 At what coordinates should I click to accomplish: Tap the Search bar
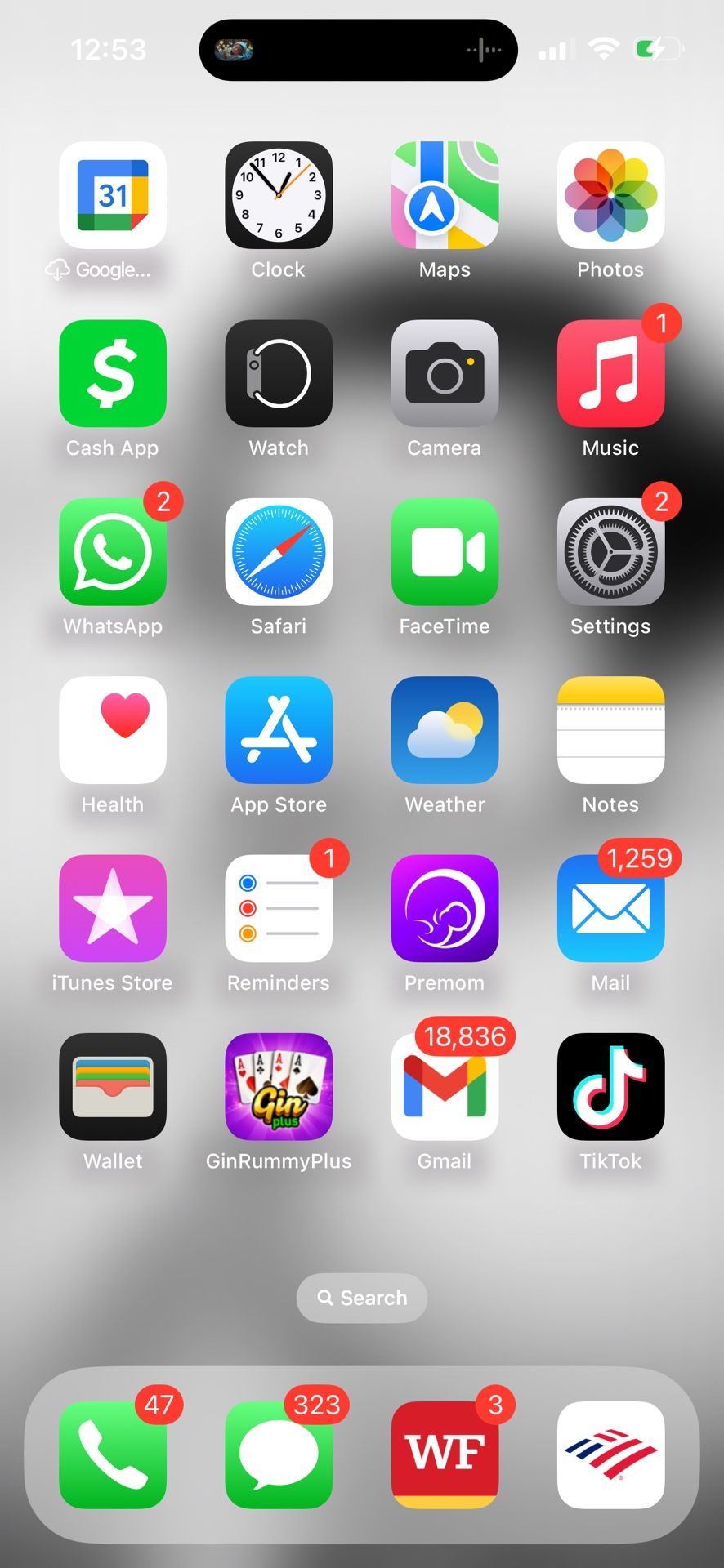point(361,1298)
